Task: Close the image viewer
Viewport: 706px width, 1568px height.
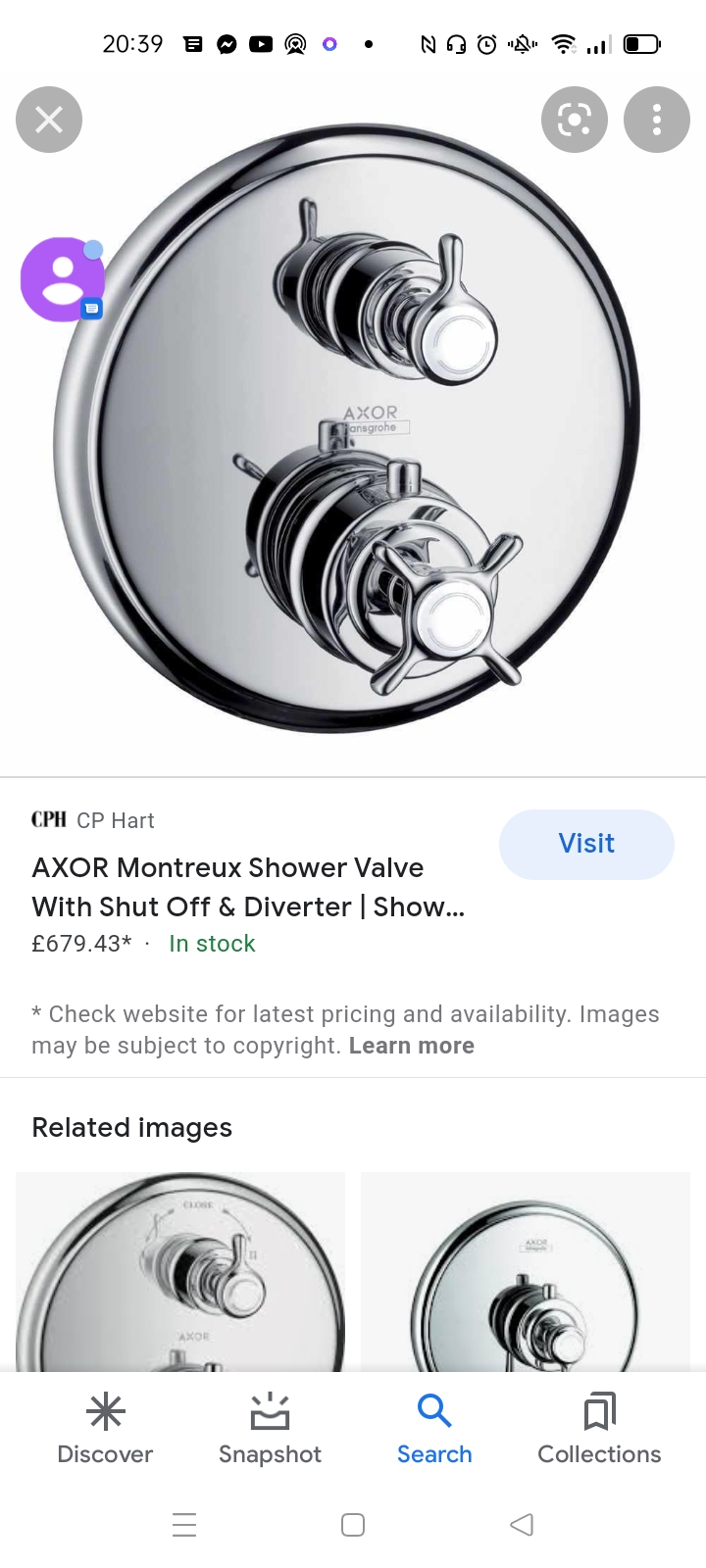Action: [x=49, y=120]
